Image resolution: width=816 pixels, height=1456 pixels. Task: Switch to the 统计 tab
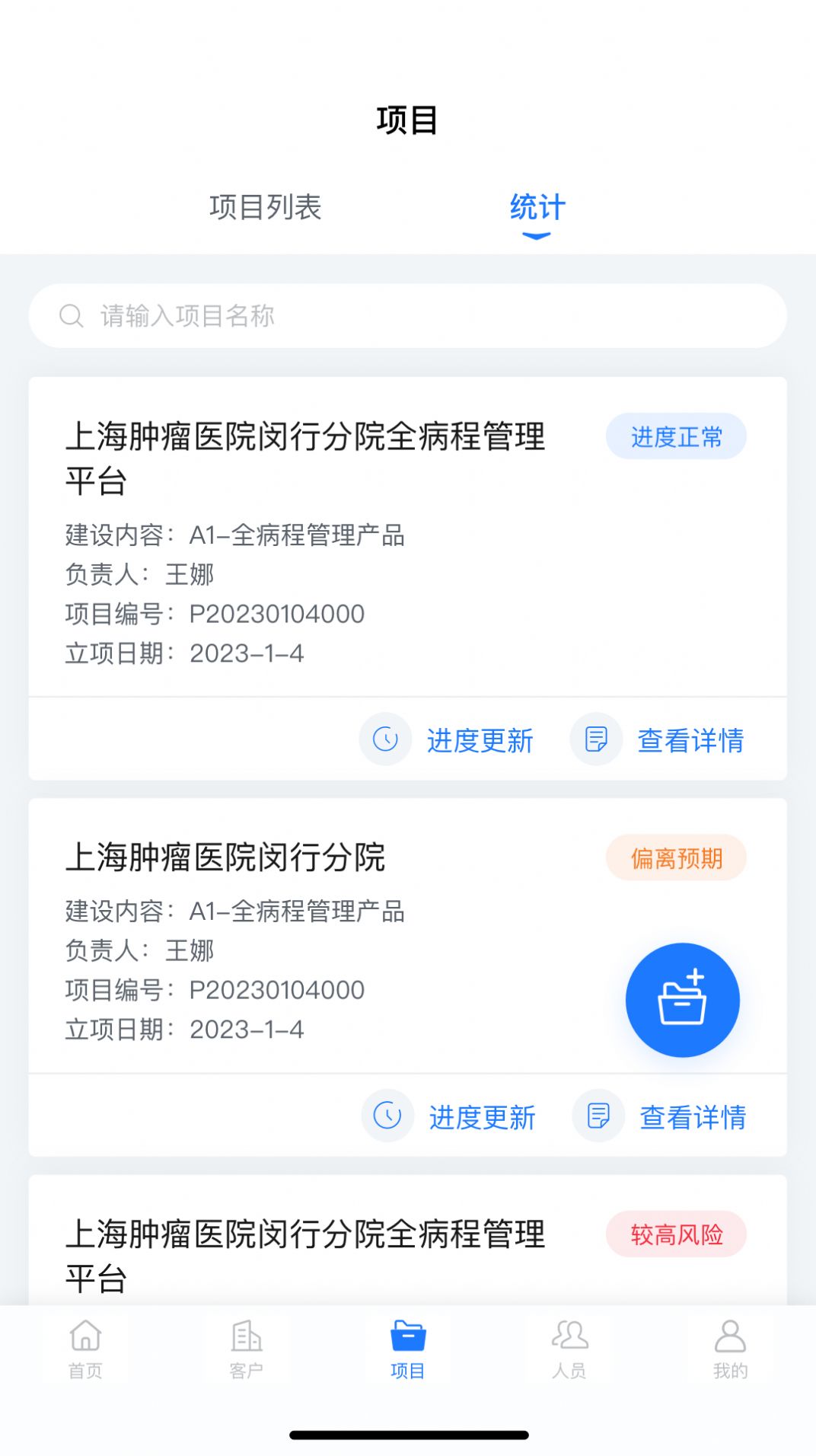[x=537, y=207]
